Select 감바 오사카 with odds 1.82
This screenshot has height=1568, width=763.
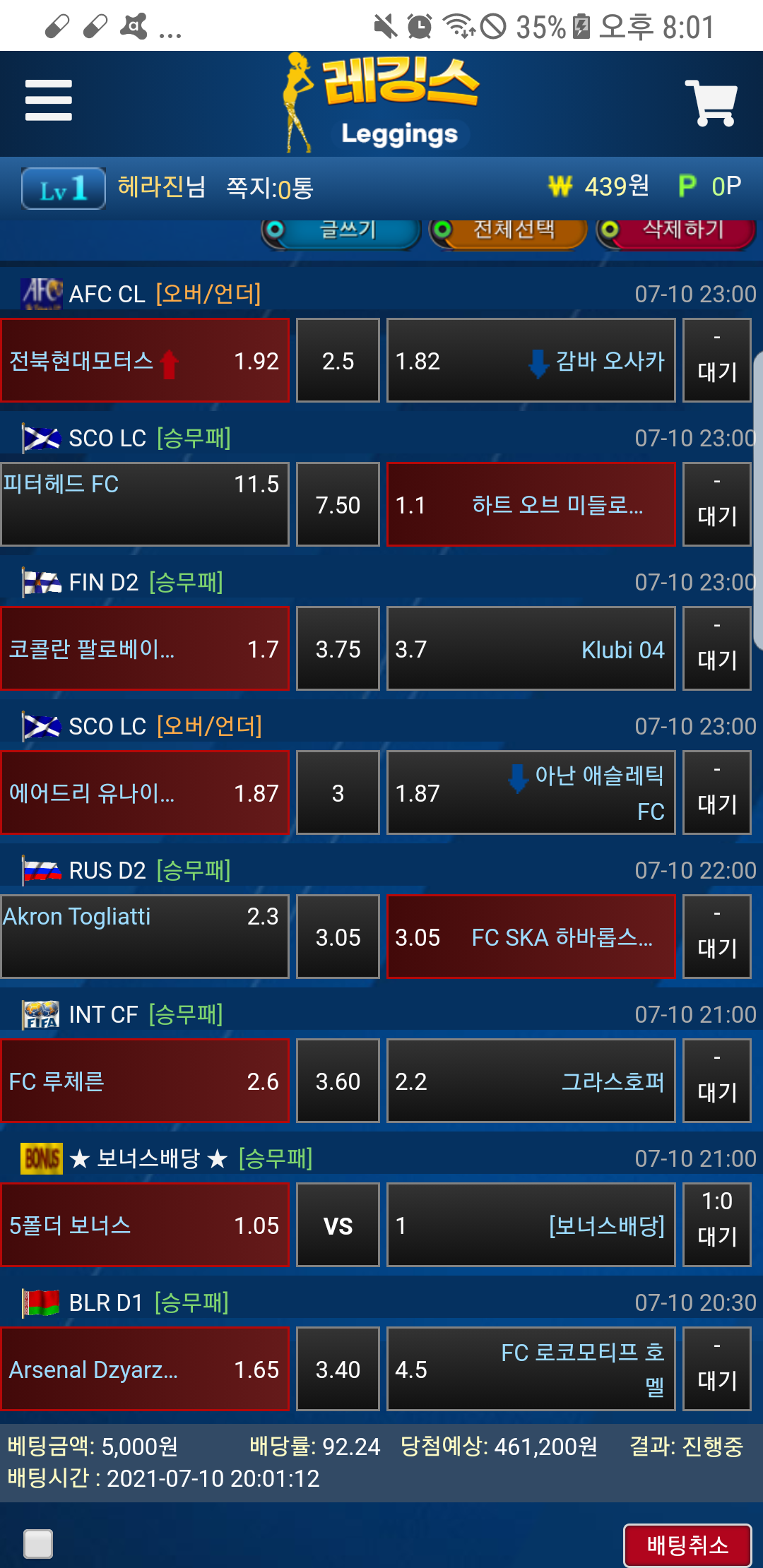pos(531,361)
